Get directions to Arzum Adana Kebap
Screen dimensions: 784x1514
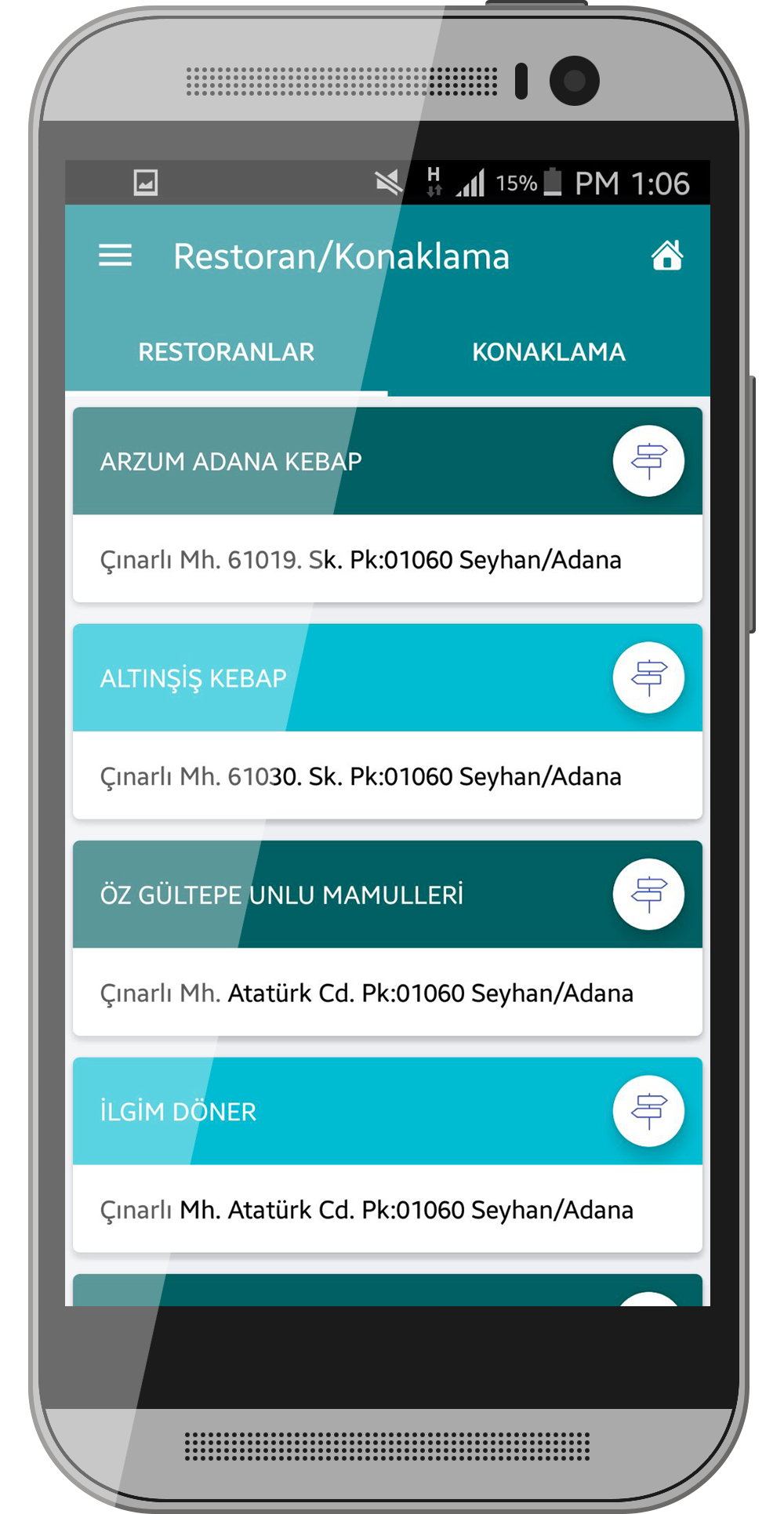(x=648, y=461)
